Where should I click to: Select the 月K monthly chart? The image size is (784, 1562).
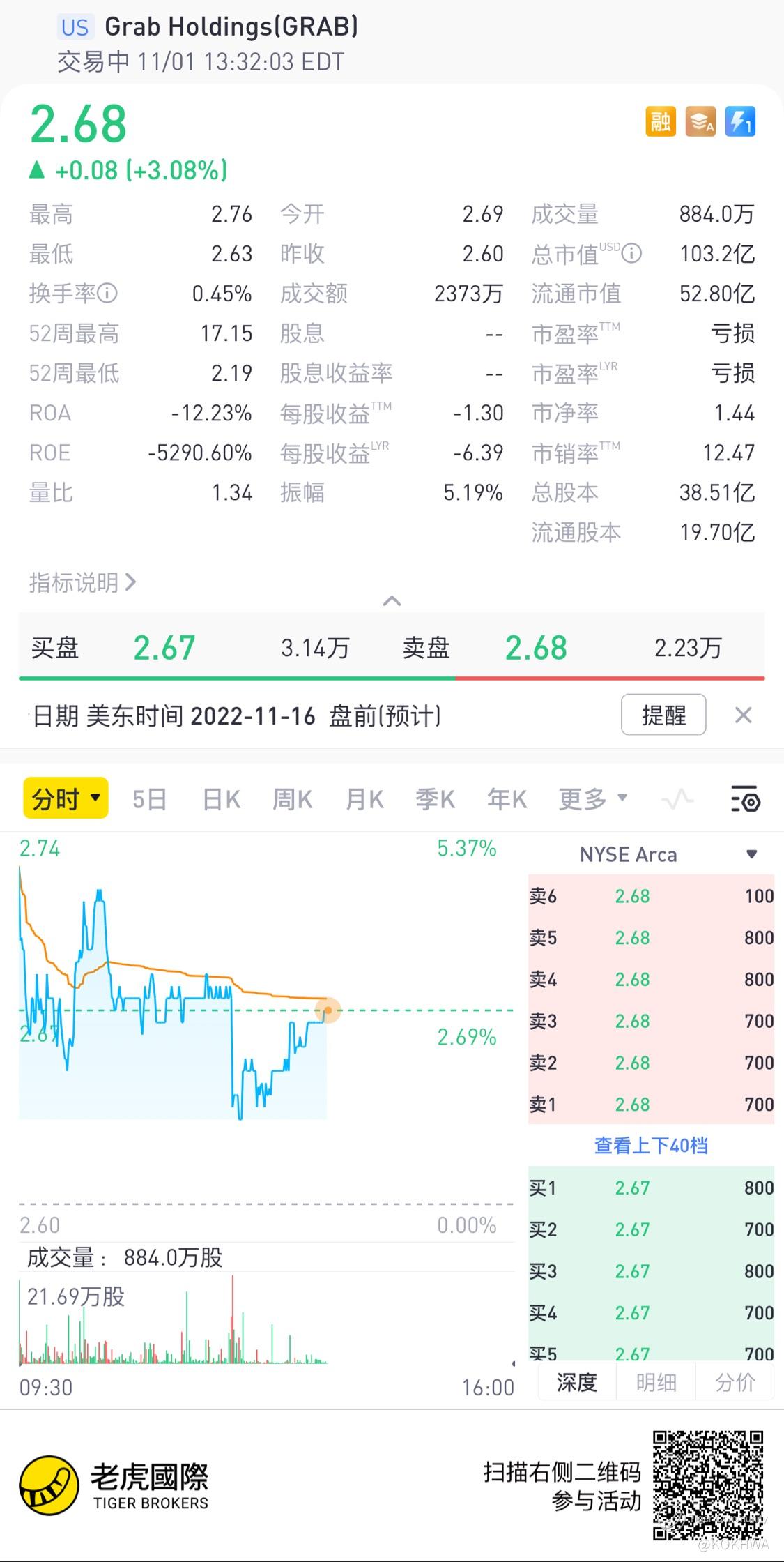pyautogui.click(x=364, y=799)
